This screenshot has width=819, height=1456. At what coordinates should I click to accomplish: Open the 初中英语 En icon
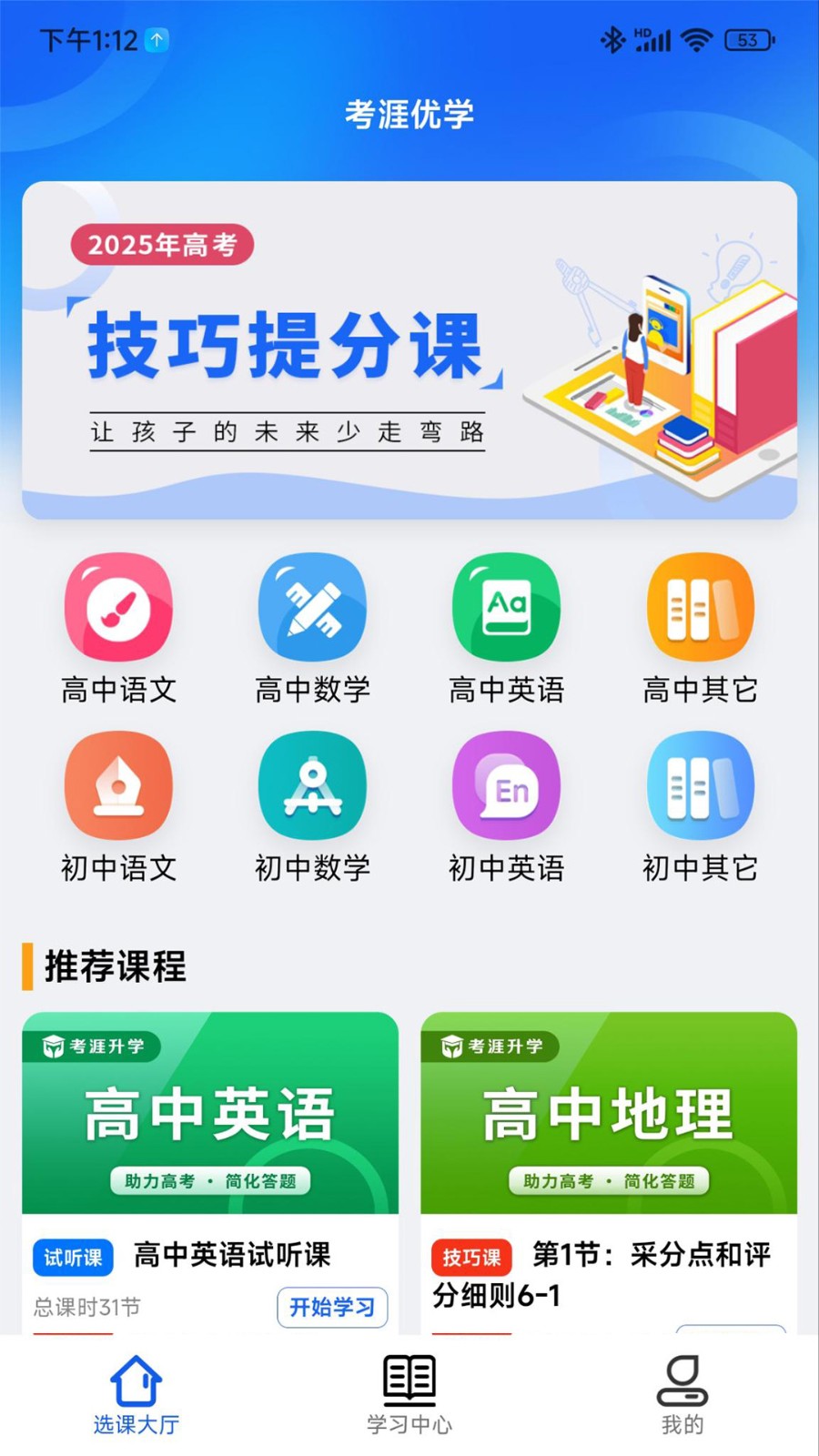506,787
